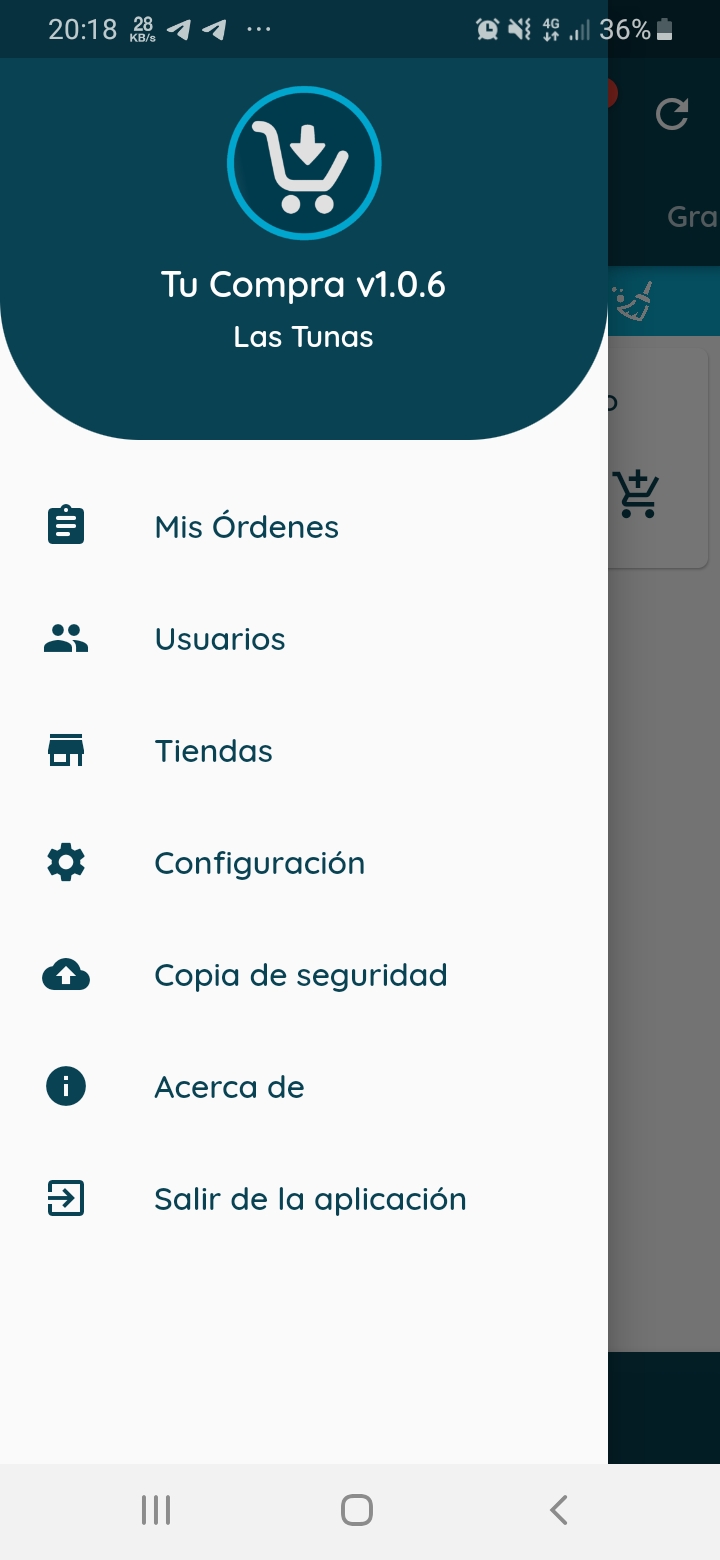Screen dimensions: 720x1560
Task: Open Configuración settings
Action: [259, 863]
